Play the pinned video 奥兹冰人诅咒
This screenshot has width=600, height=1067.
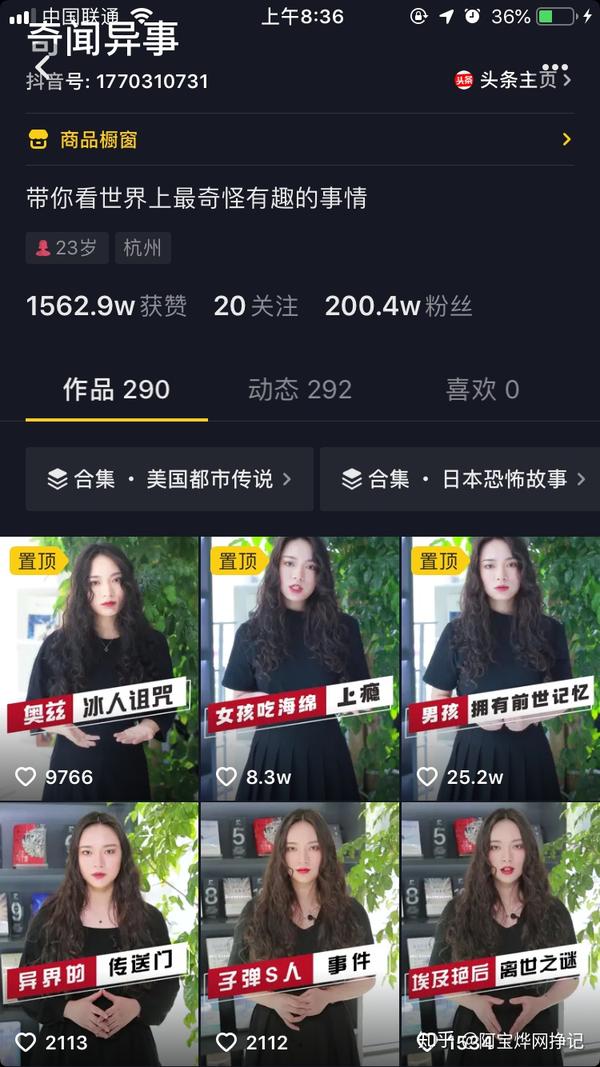point(99,668)
